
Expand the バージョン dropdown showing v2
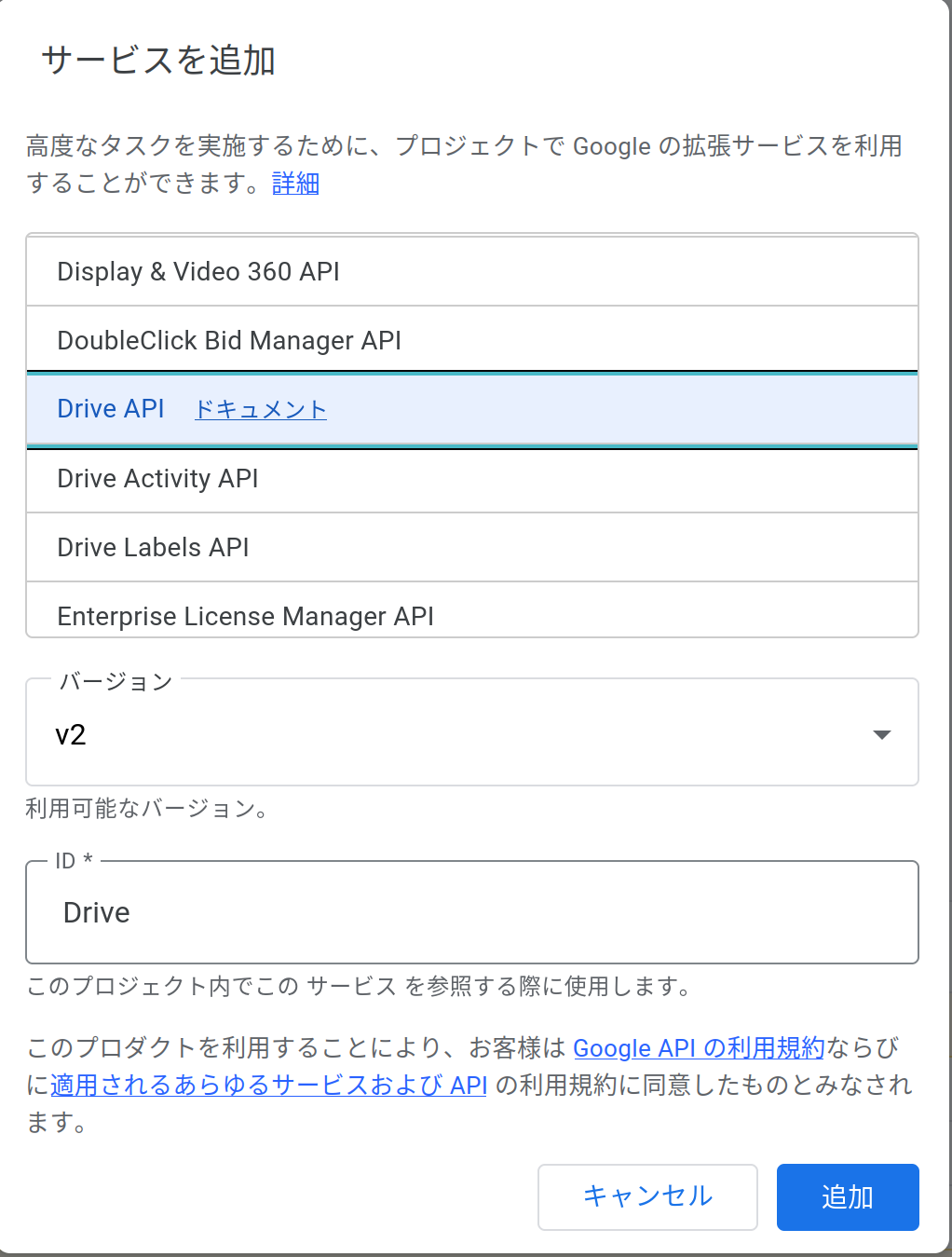471,734
